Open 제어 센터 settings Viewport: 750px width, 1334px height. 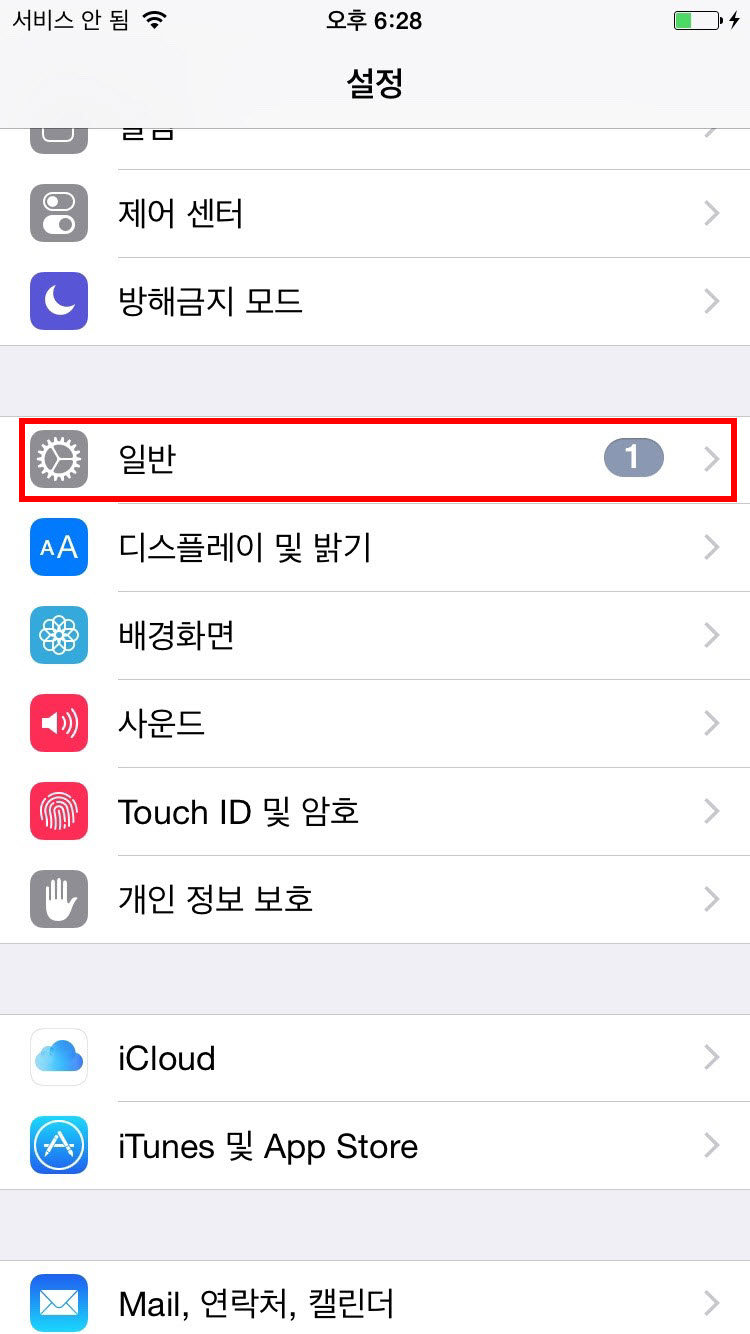point(375,213)
